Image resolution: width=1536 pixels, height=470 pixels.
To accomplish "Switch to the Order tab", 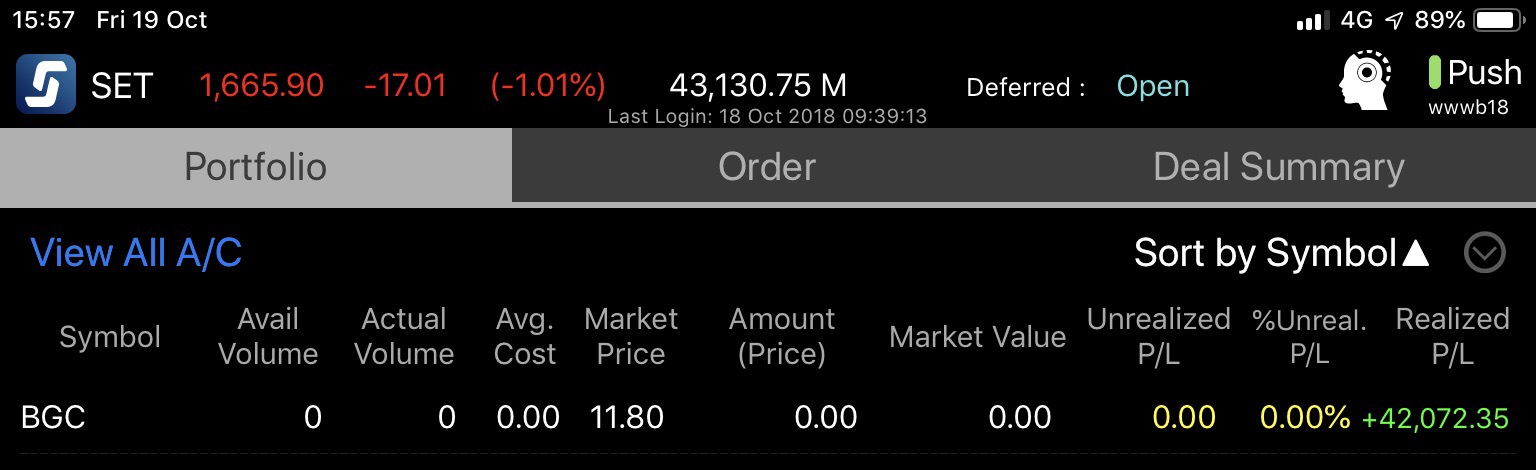I will 767,166.
